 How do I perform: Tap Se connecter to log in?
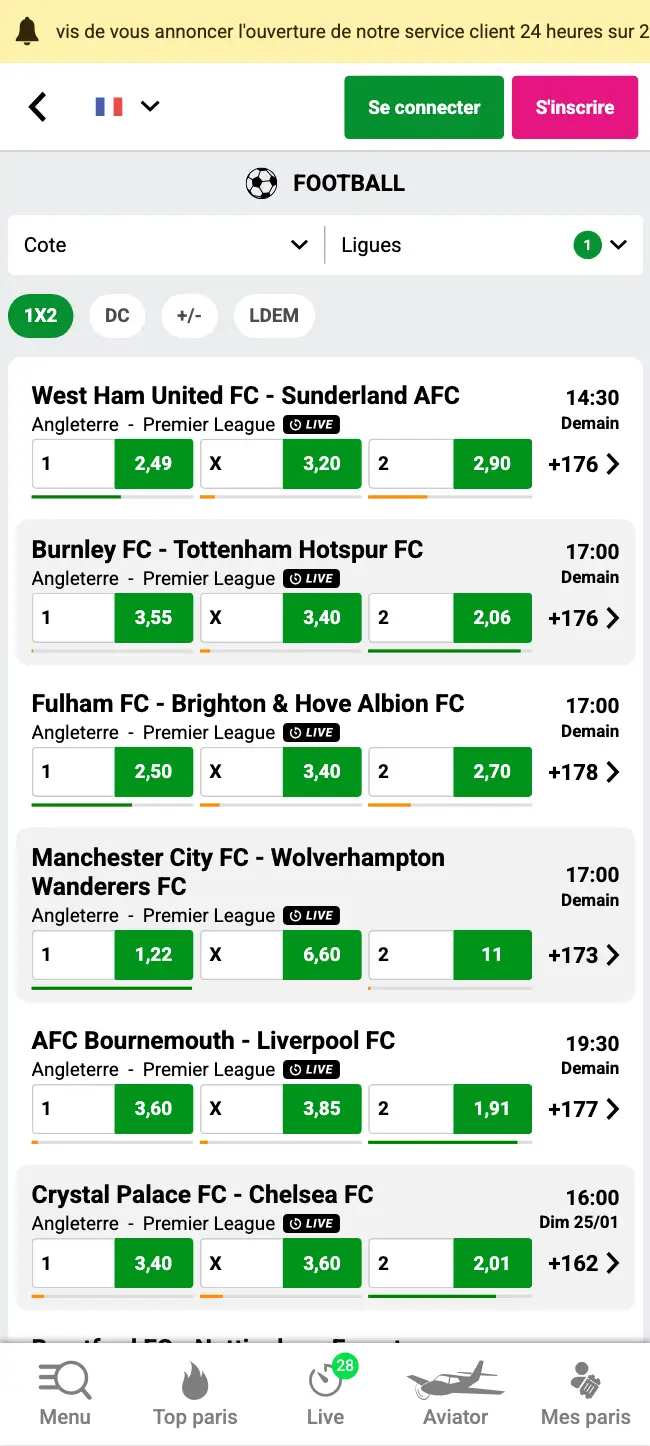pyautogui.click(x=424, y=107)
